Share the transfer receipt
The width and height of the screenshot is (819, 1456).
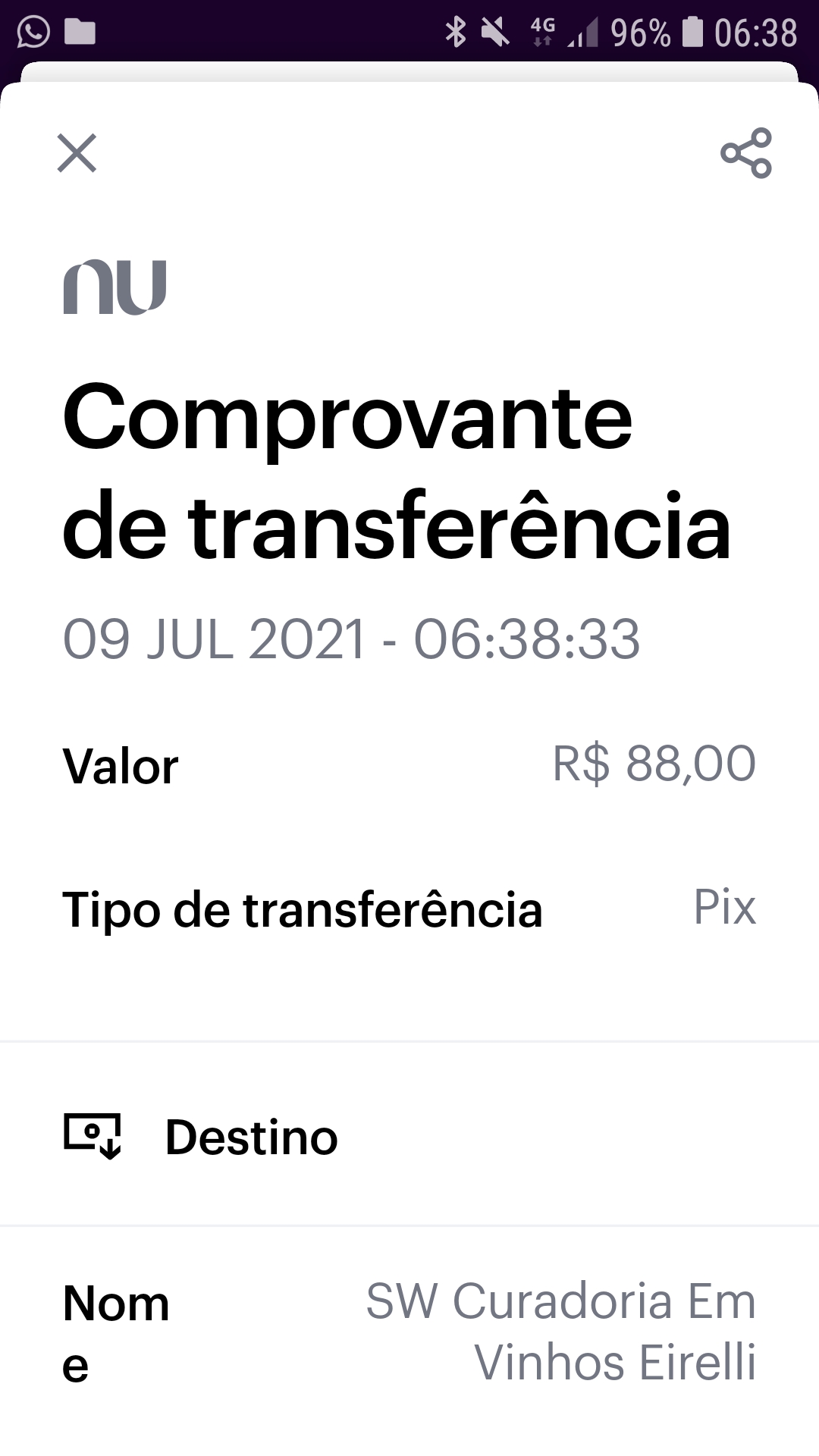click(746, 153)
